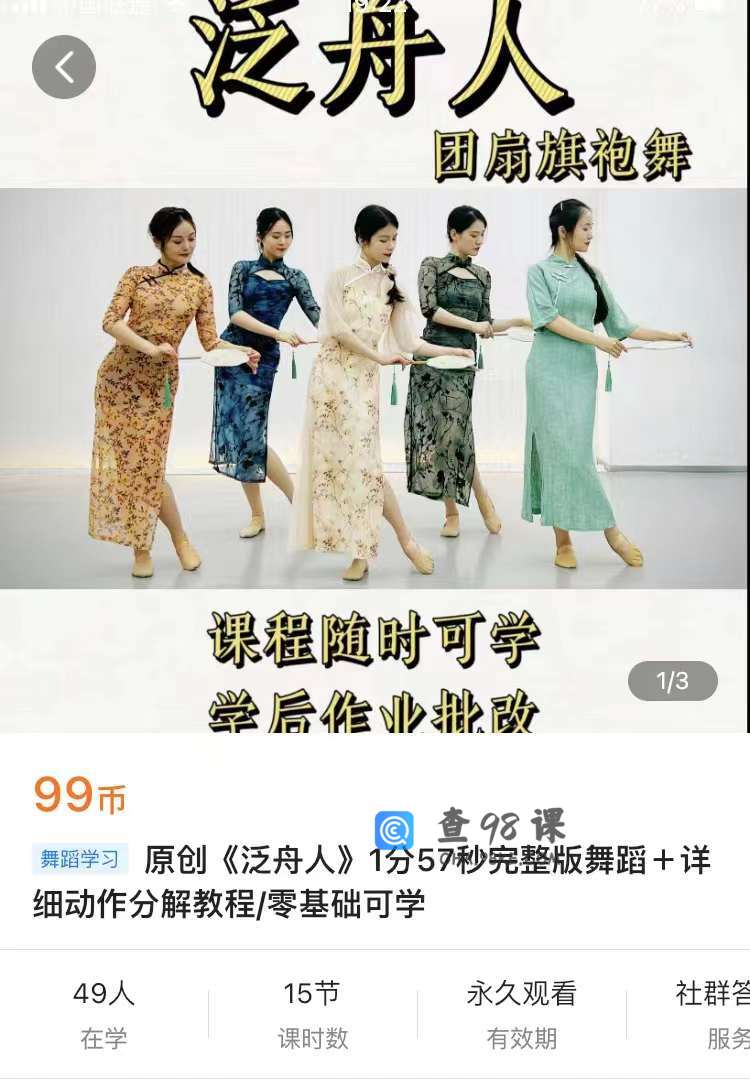Go back using the round back arrow
The image size is (750, 1086).
pyautogui.click(x=64, y=67)
